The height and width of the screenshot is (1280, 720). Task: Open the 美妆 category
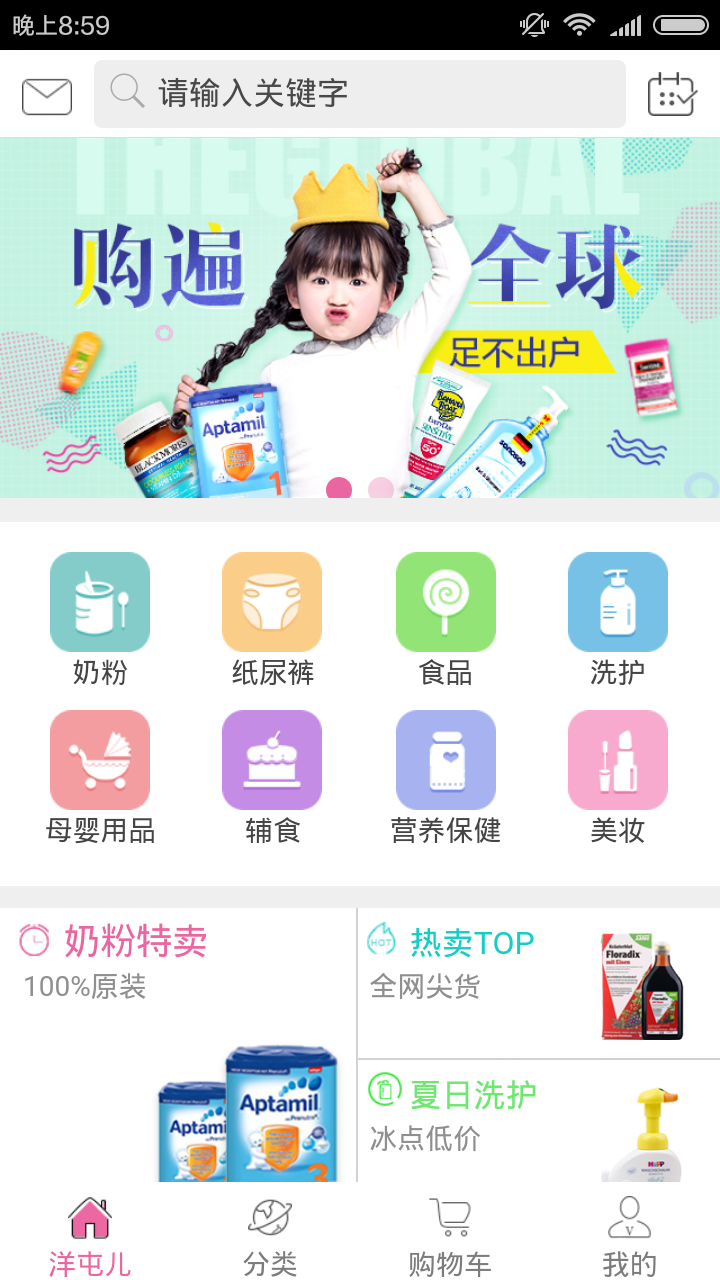(x=618, y=775)
